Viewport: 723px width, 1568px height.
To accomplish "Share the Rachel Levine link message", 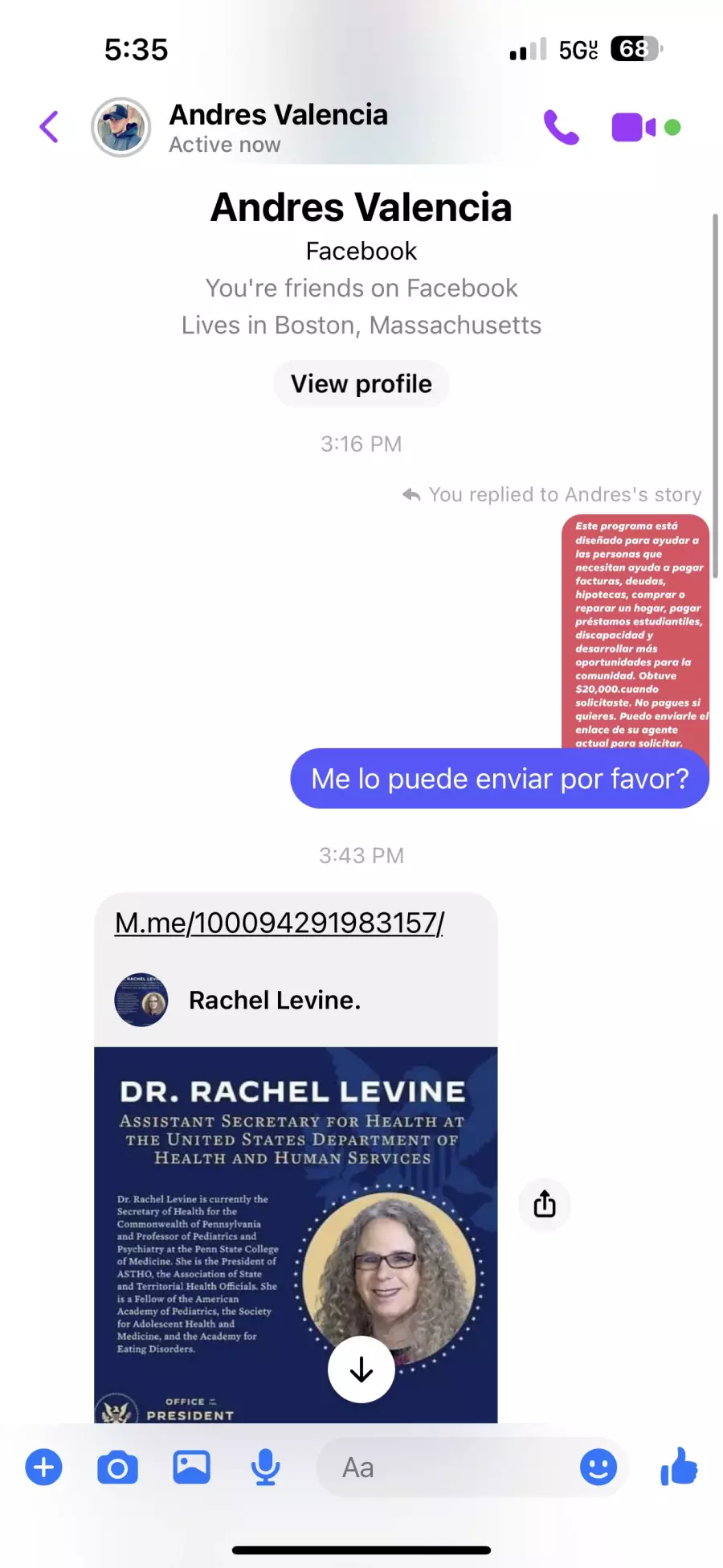I will pyautogui.click(x=545, y=1204).
